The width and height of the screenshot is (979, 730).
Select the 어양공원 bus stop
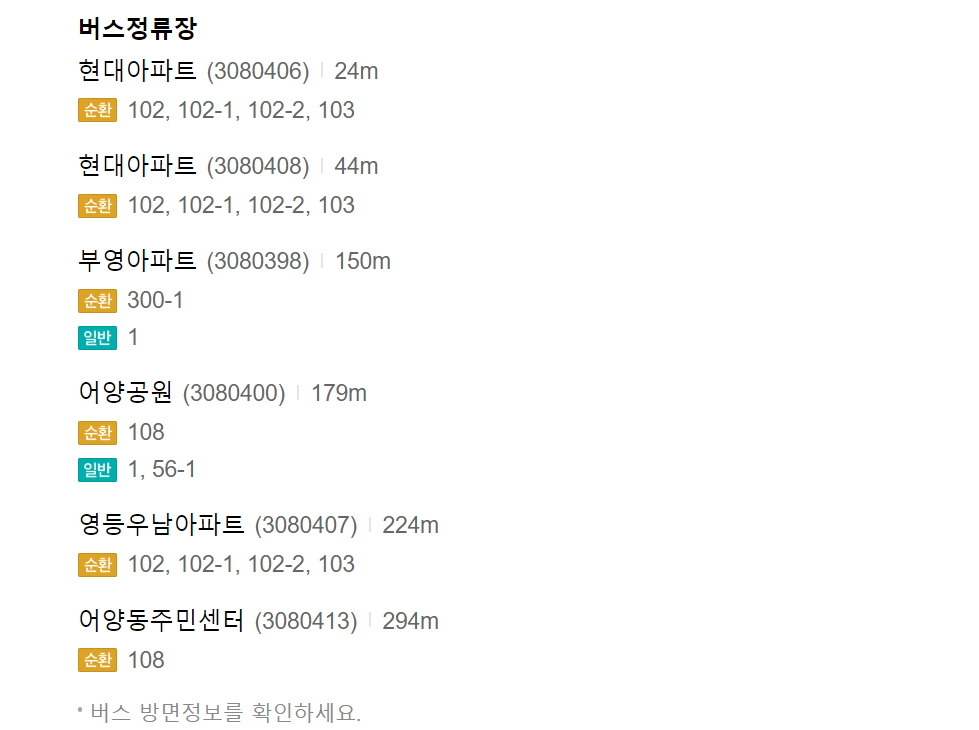(125, 393)
